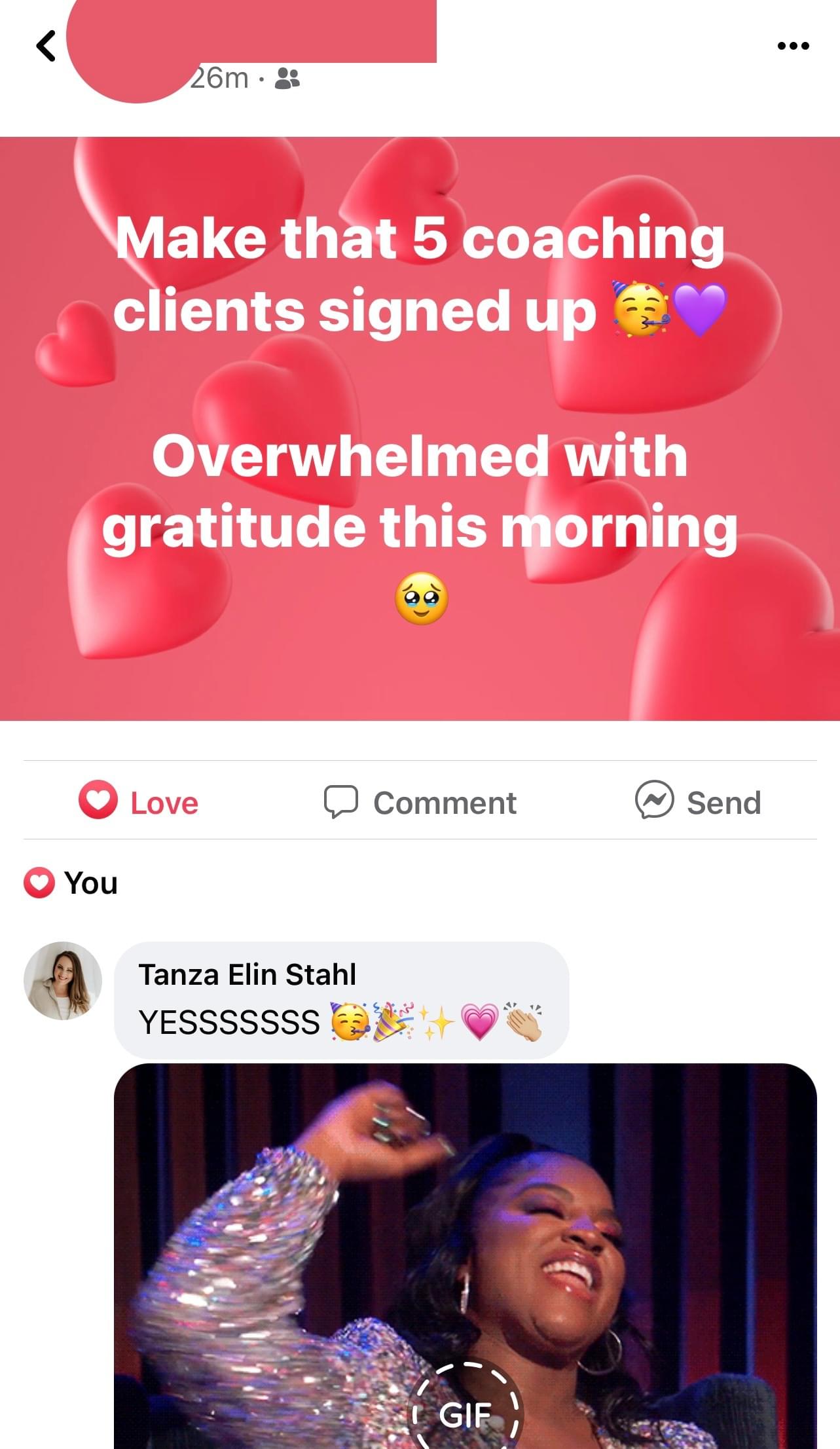840x1449 pixels.
Task: Go back using the top arrow
Action: coord(46,46)
